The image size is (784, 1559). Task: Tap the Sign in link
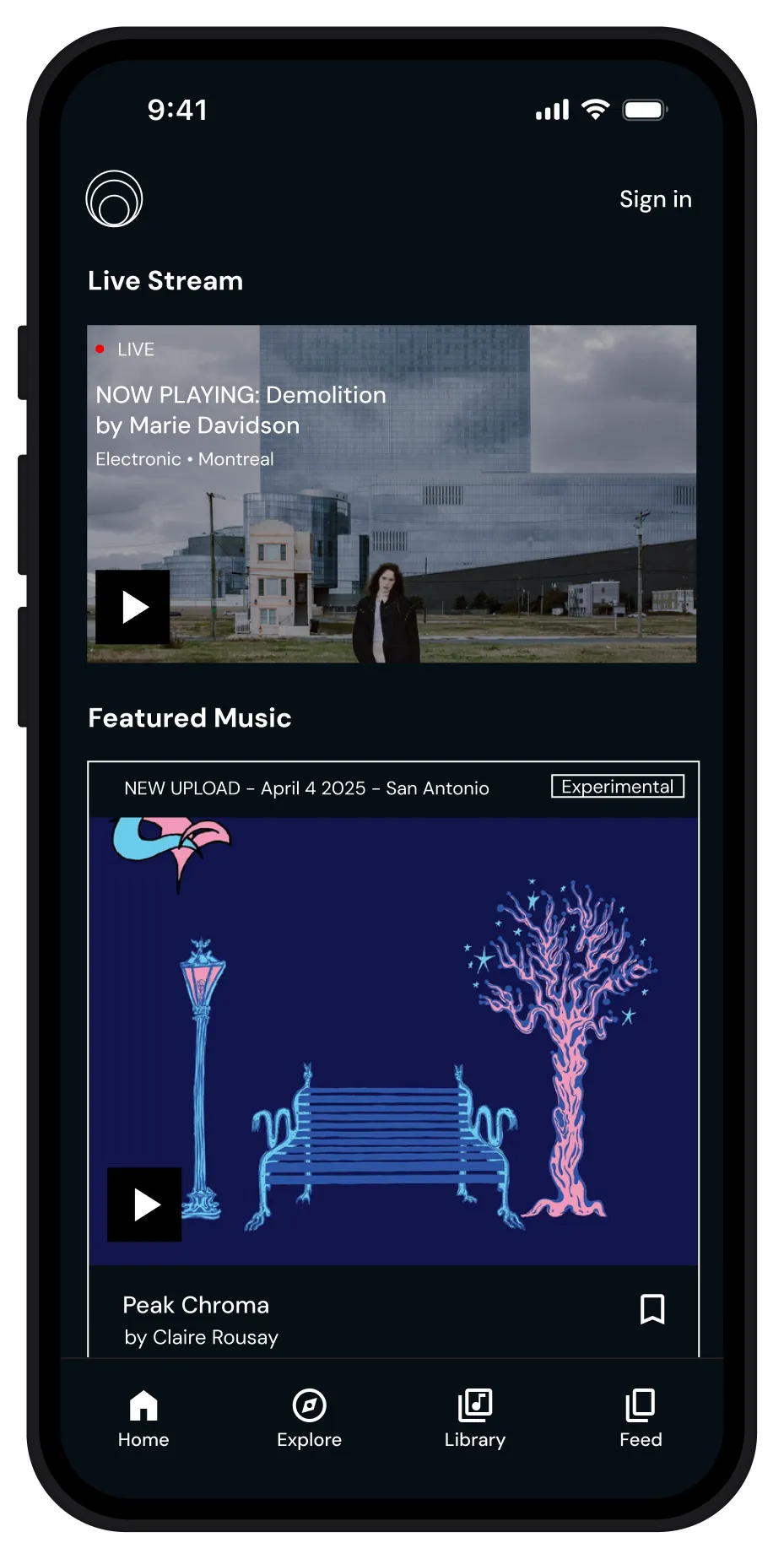pyautogui.click(x=655, y=199)
